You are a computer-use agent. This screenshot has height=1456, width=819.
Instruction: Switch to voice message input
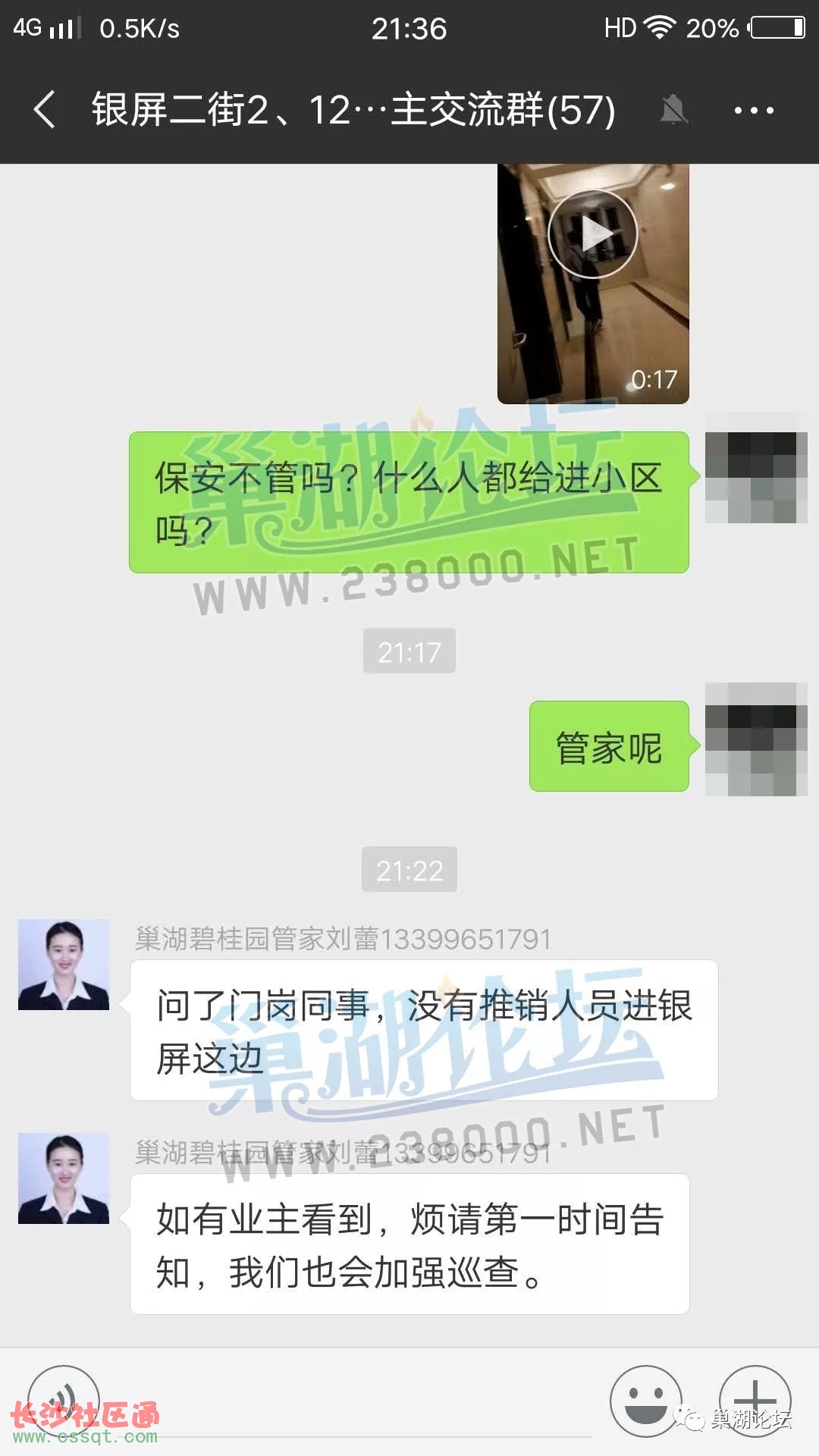(64, 1401)
